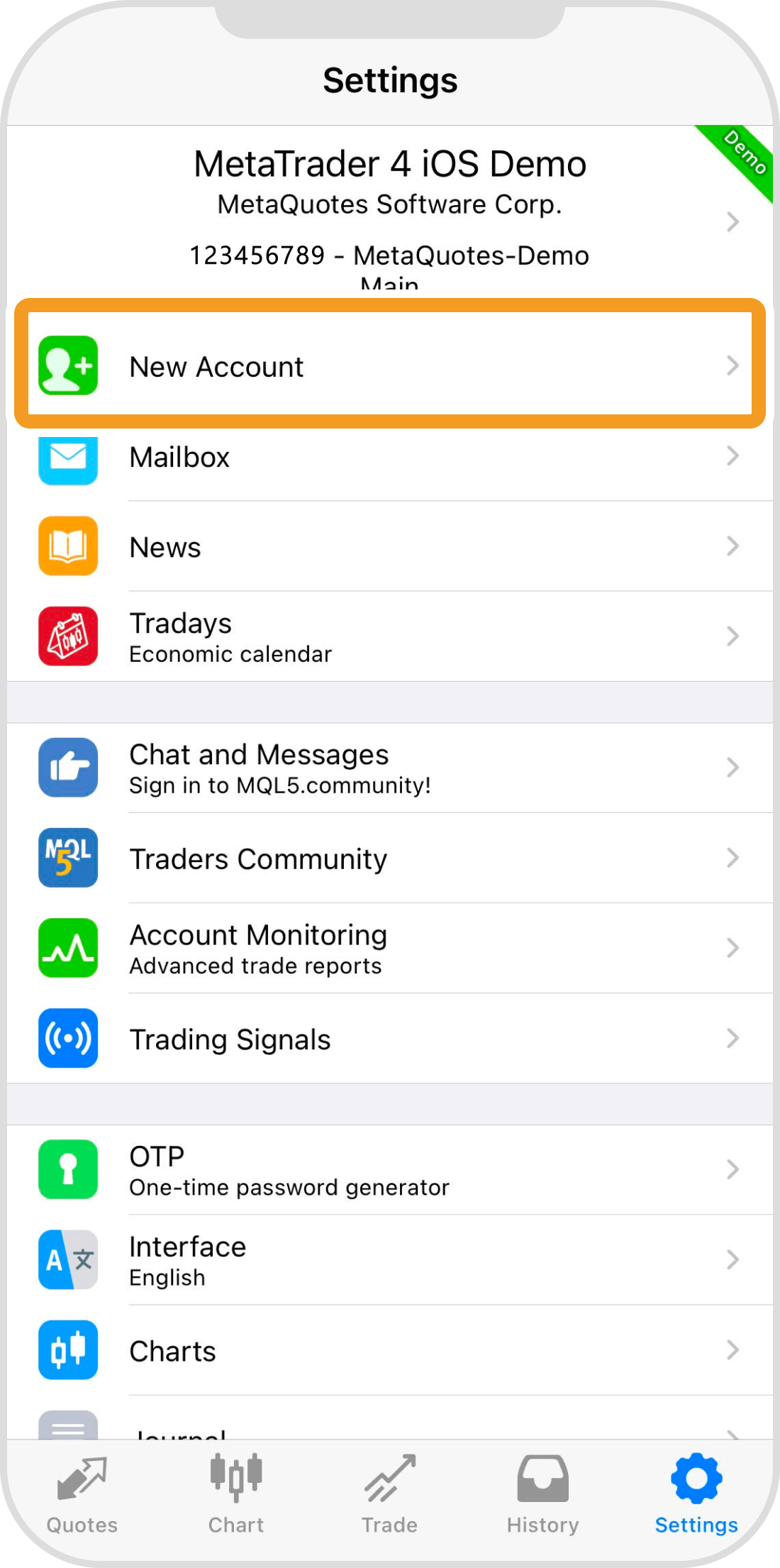Viewport: 780px width, 1568px height.
Task: Open the OTP password generator
Action: click(390, 1170)
